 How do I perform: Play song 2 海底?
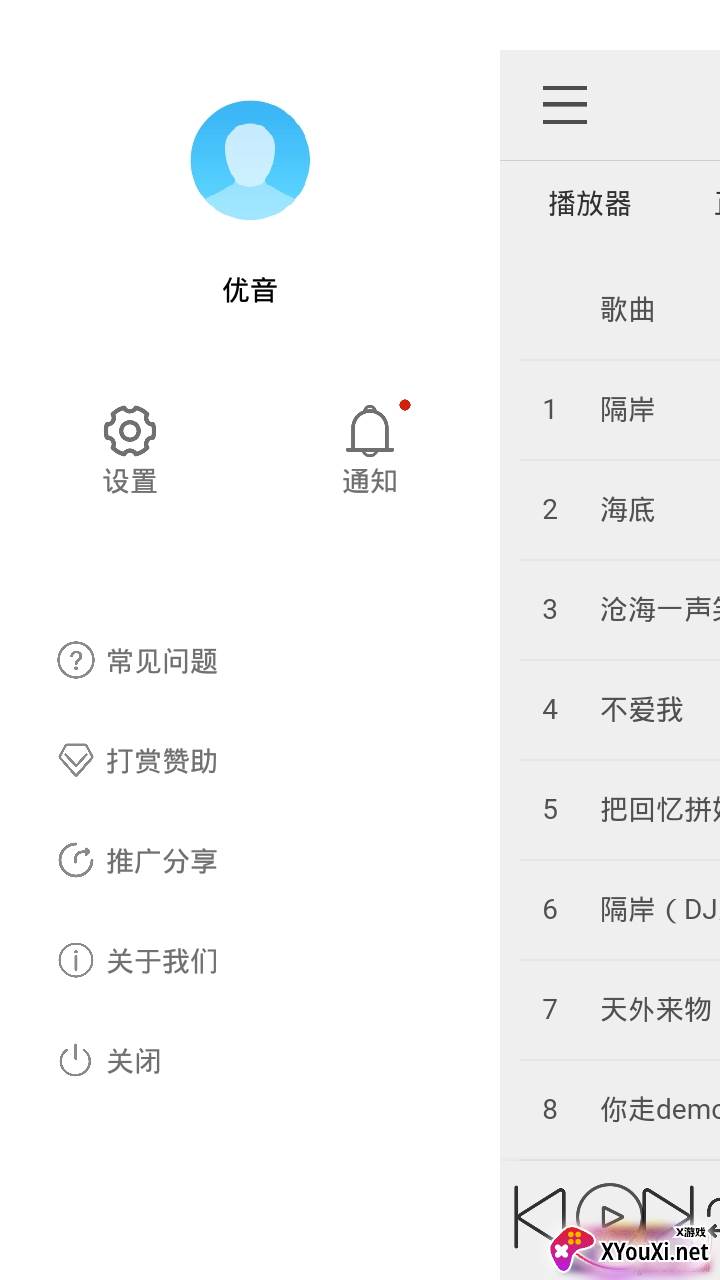pos(620,510)
